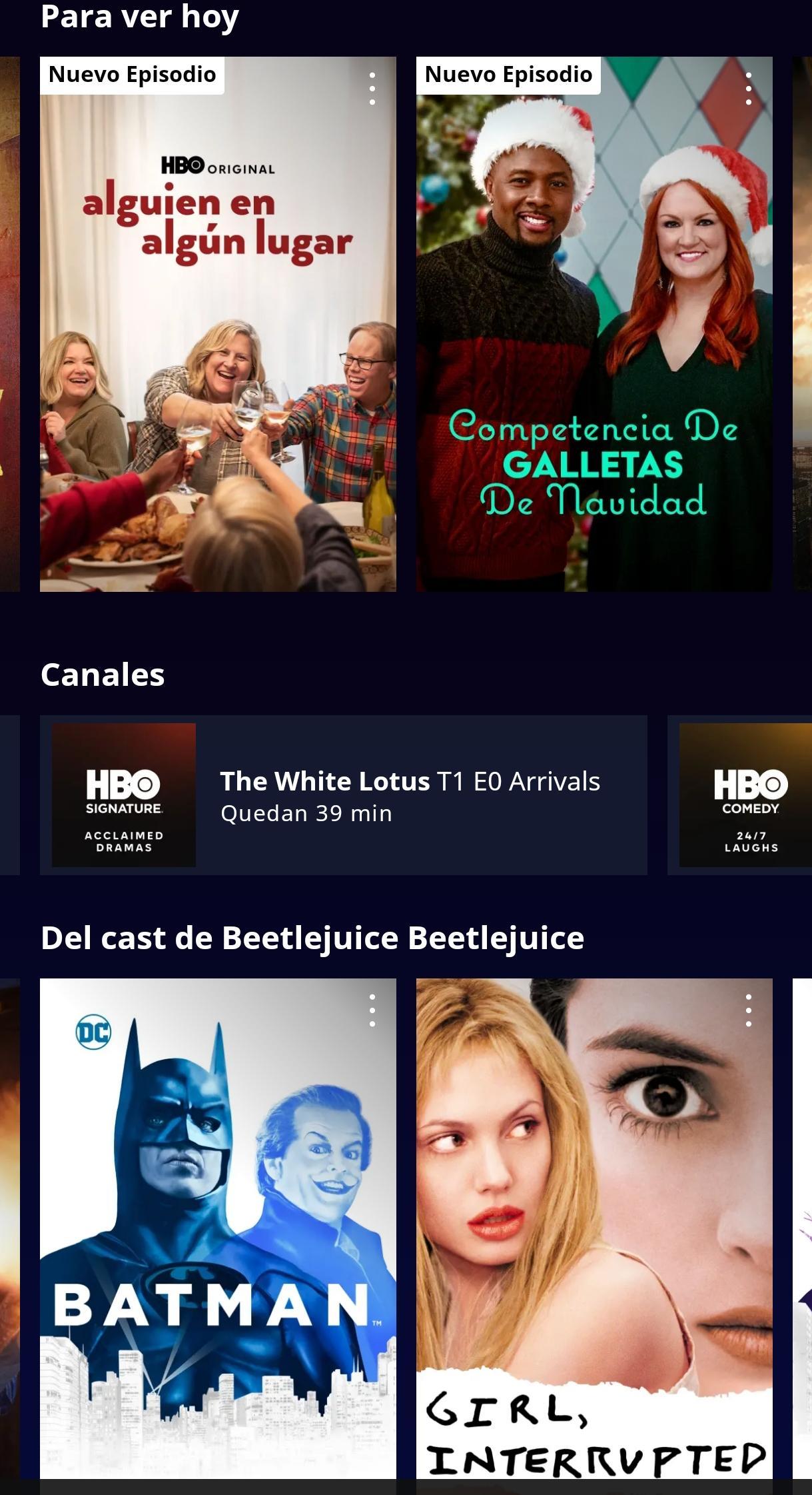Open options menu for Alguien en algún lugar
The height and width of the screenshot is (1495, 812).
click(x=372, y=89)
